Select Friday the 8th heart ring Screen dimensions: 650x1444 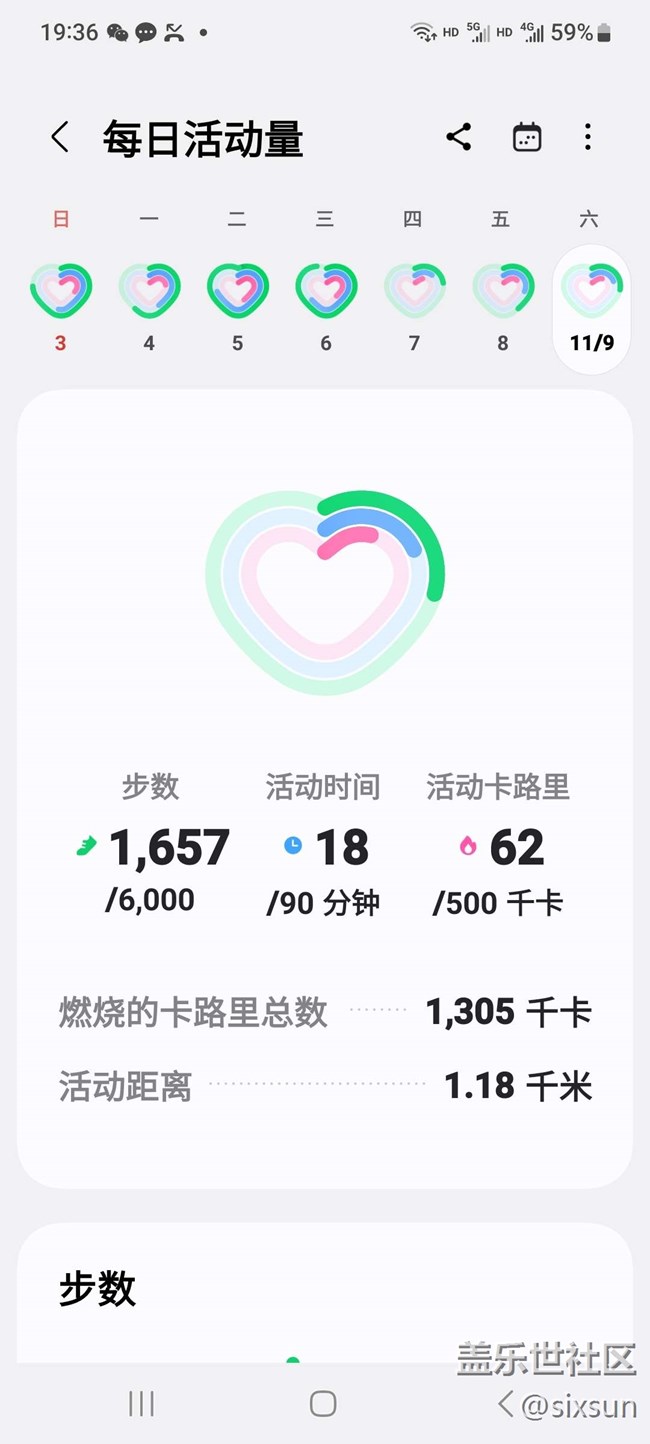(502, 290)
